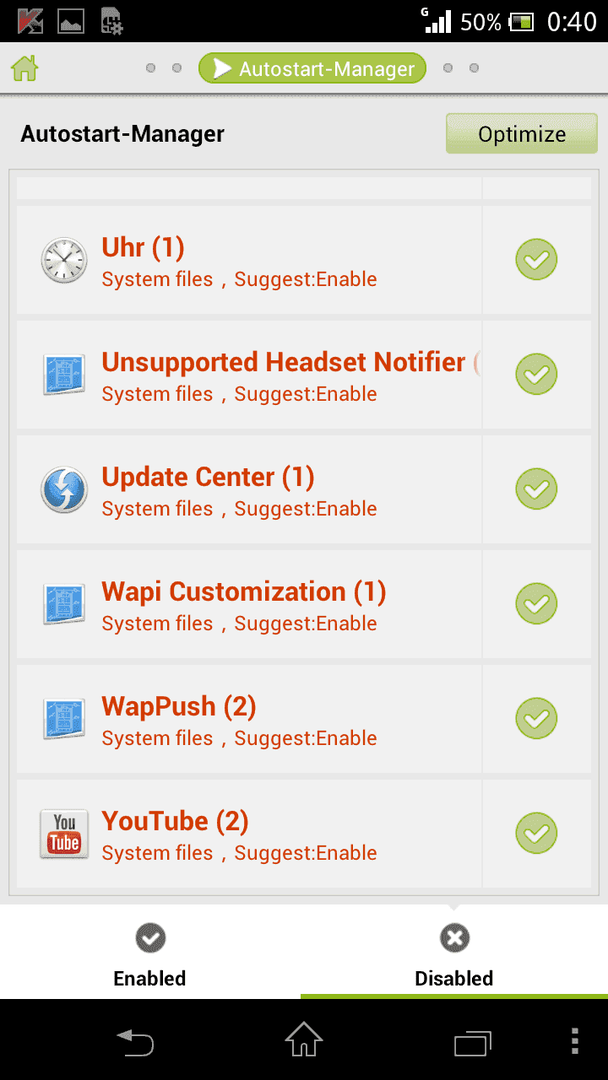Toggle the checkmark for WapPush
Viewport: 608px width, 1080px height.
(x=536, y=718)
